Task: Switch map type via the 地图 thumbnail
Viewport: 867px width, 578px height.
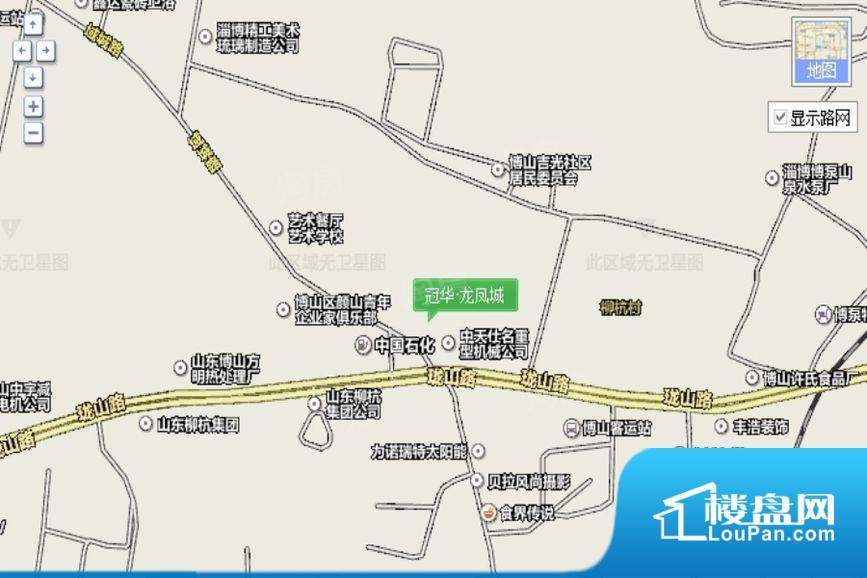Action: point(821,50)
